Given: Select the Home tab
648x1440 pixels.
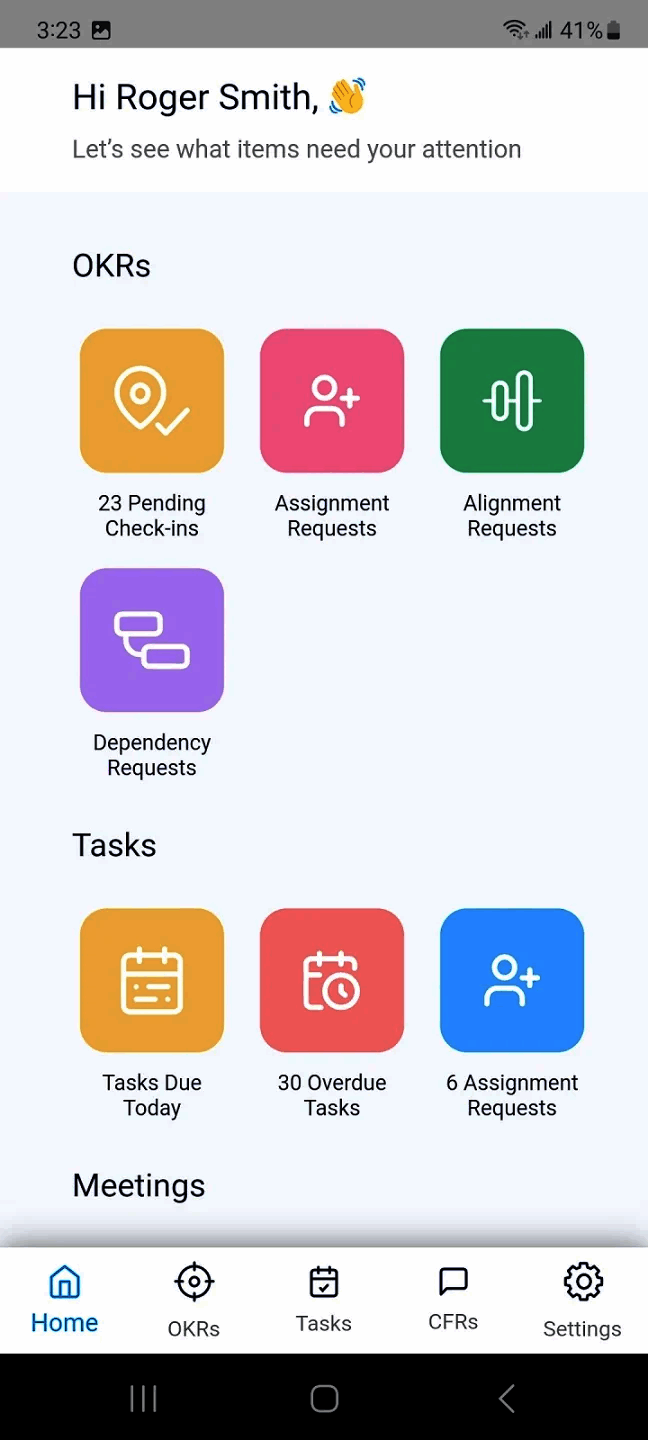Looking at the screenshot, I should [x=65, y=1299].
